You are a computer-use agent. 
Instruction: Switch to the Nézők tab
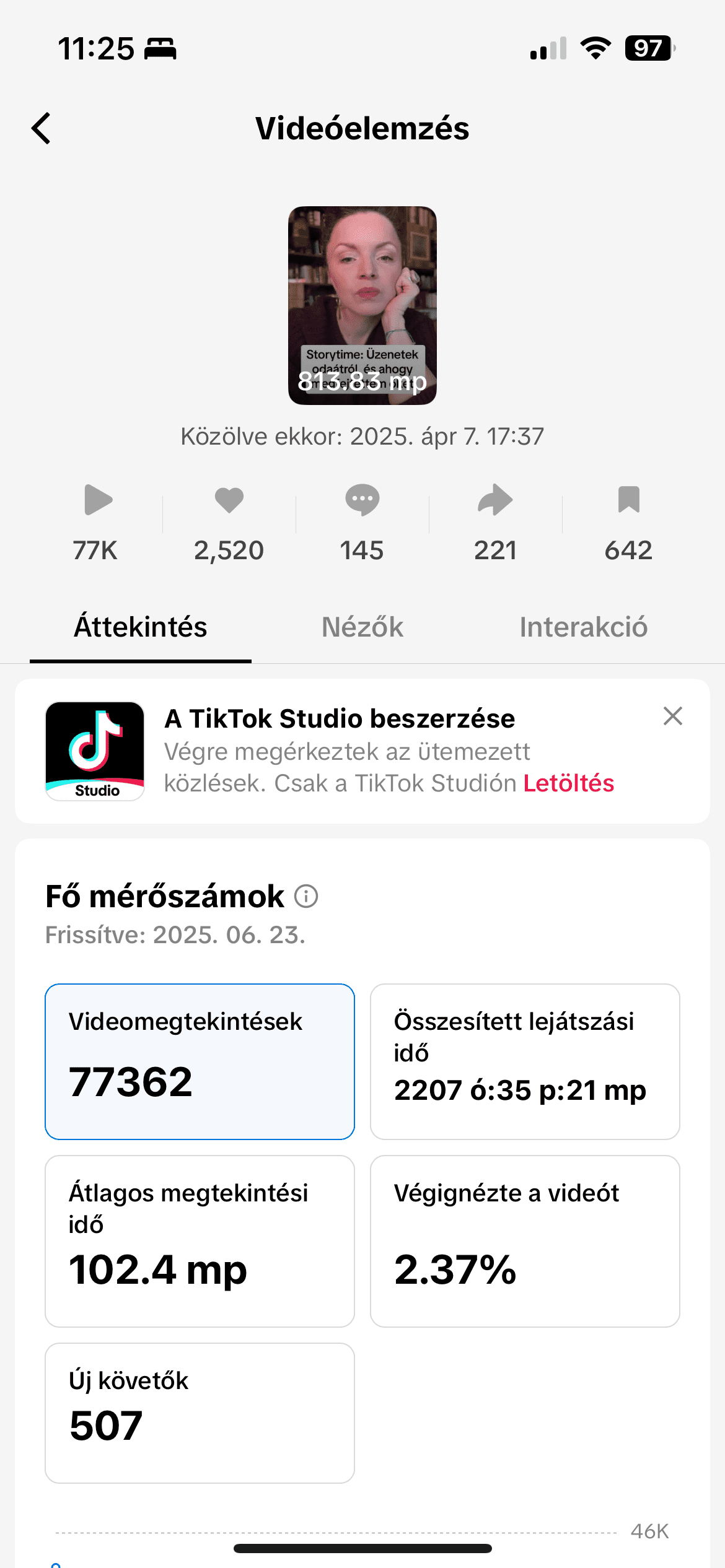[x=362, y=627]
